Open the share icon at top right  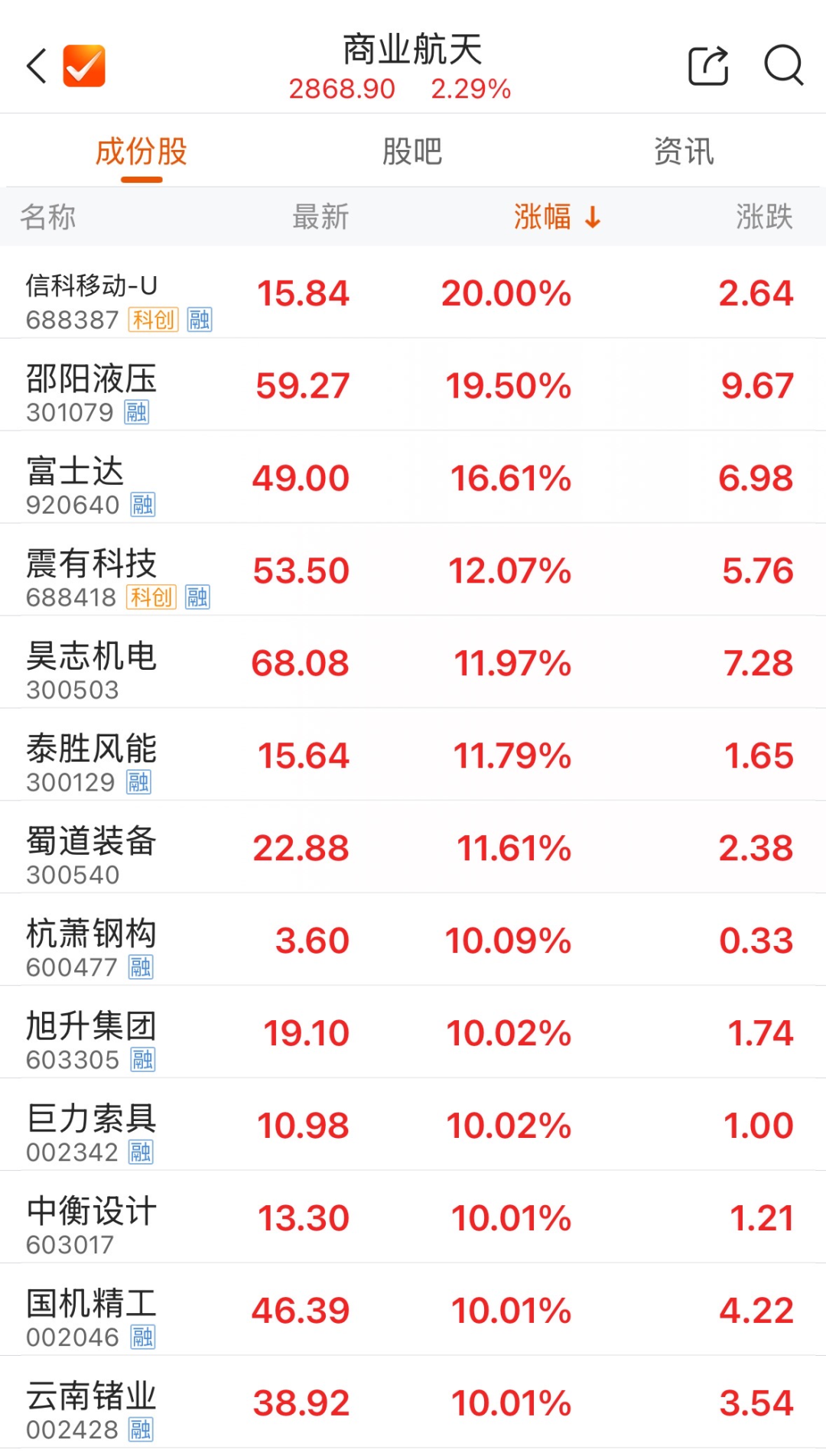tap(707, 65)
